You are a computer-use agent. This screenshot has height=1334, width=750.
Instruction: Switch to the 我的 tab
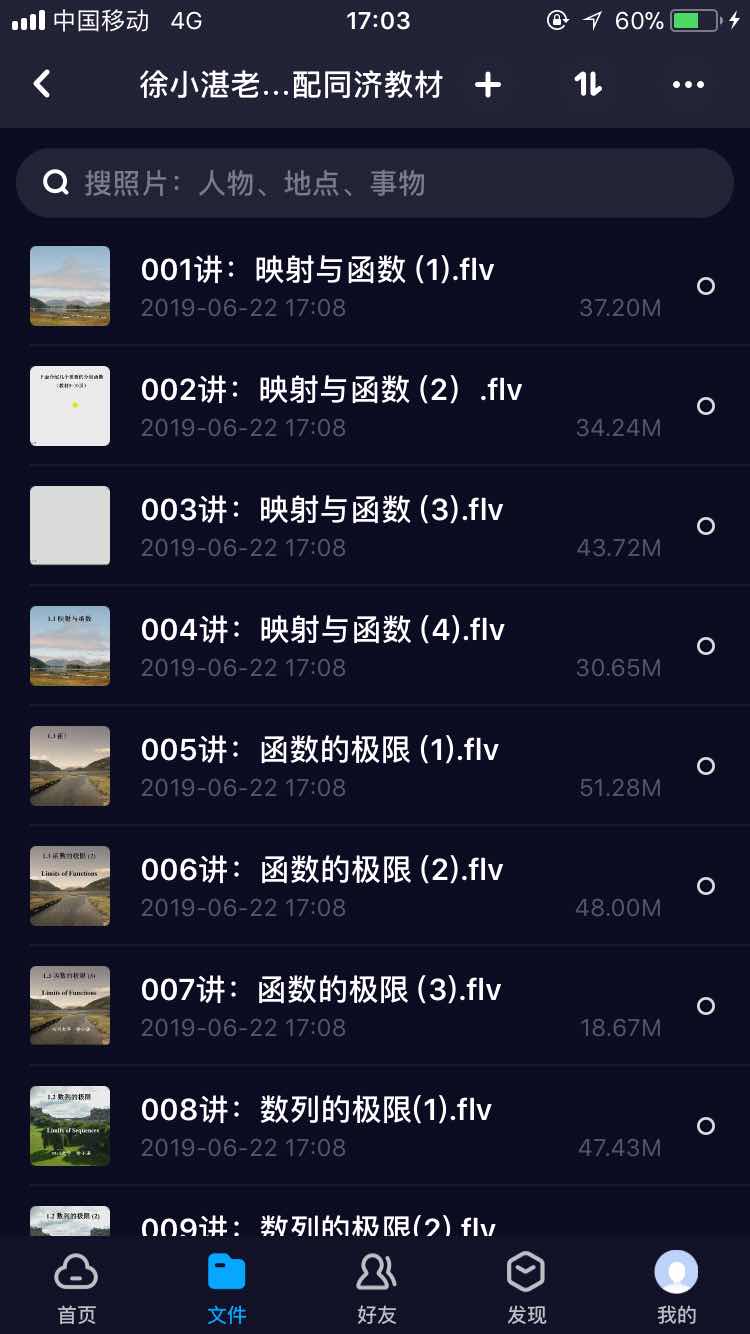click(x=676, y=1288)
